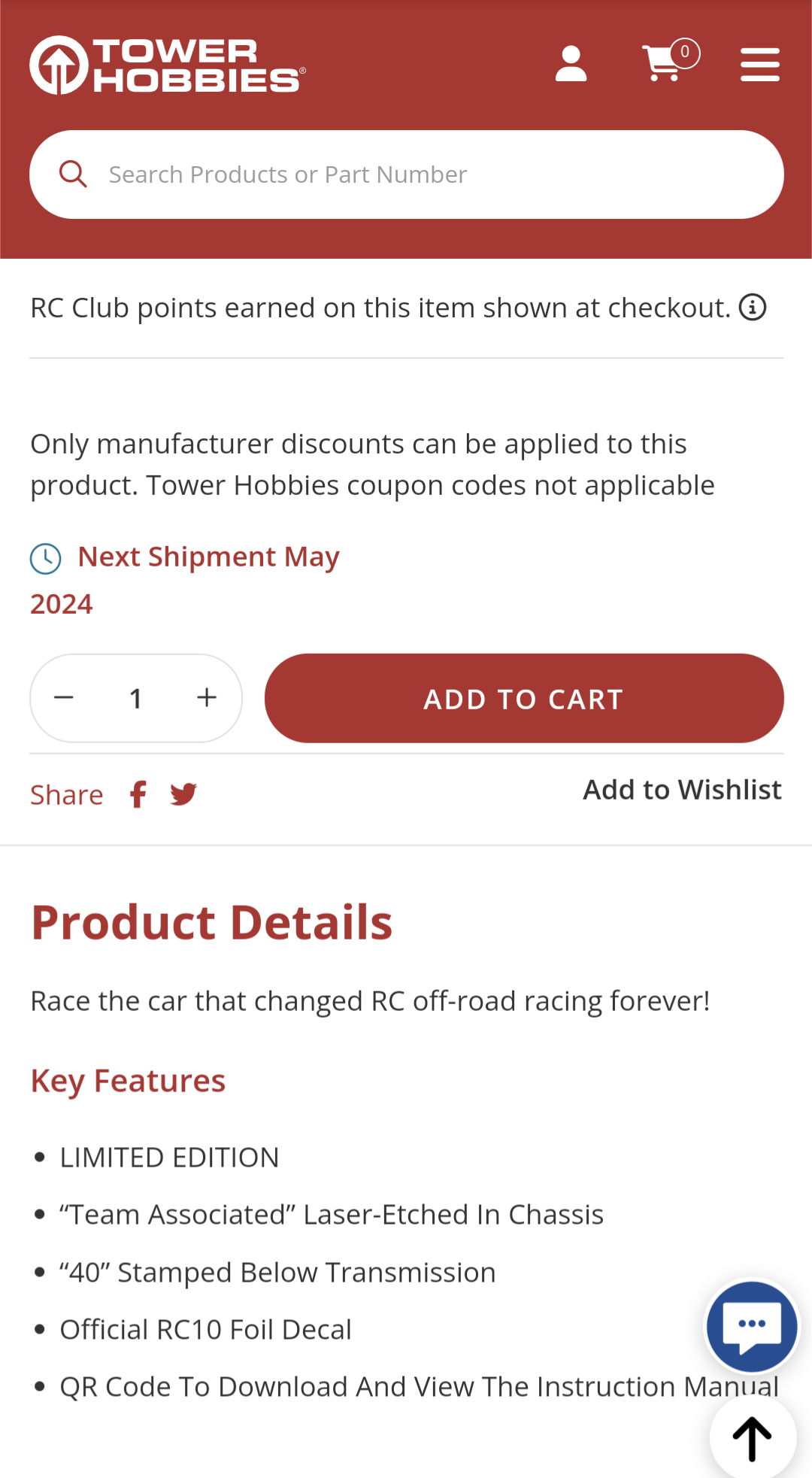The image size is (812, 1478).
Task: Go to Tower Hobbies home logo
Action: coord(168,65)
